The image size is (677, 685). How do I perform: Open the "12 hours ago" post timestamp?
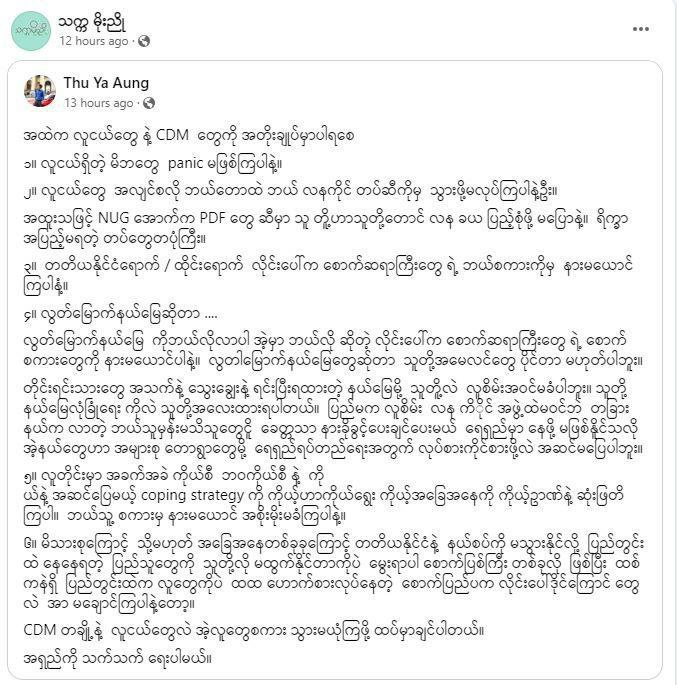[93, 41]
